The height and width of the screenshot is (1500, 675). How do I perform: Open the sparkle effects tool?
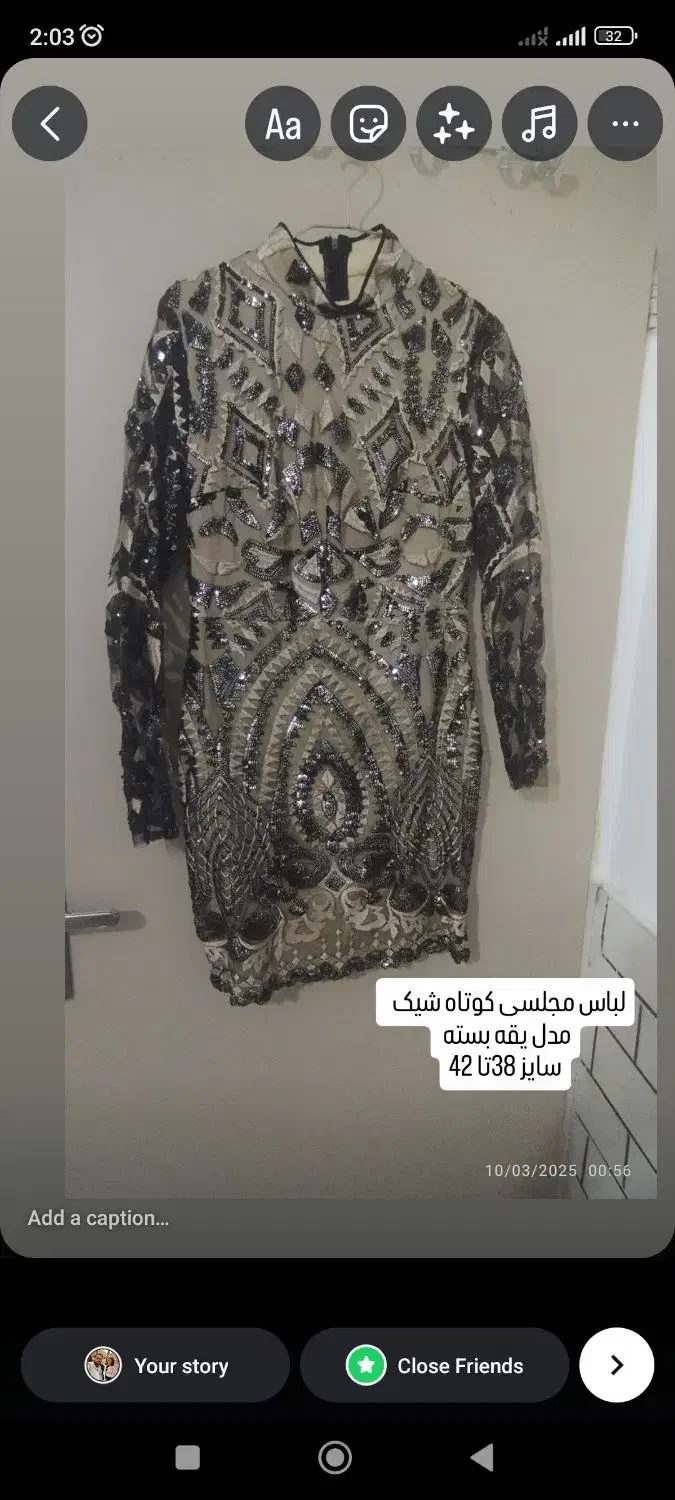pos(454,124)
